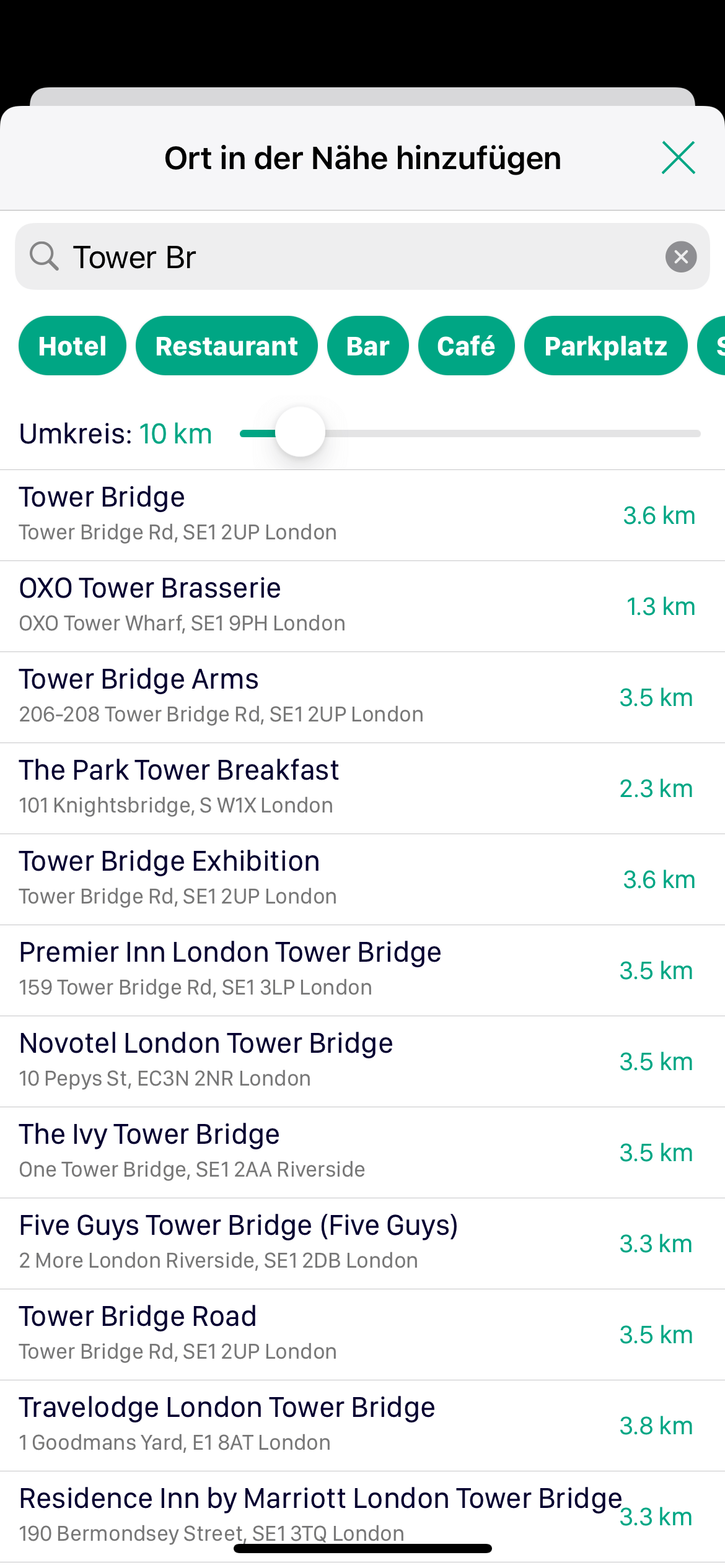Filter results by Parkplatz

(x=606, y=346)
